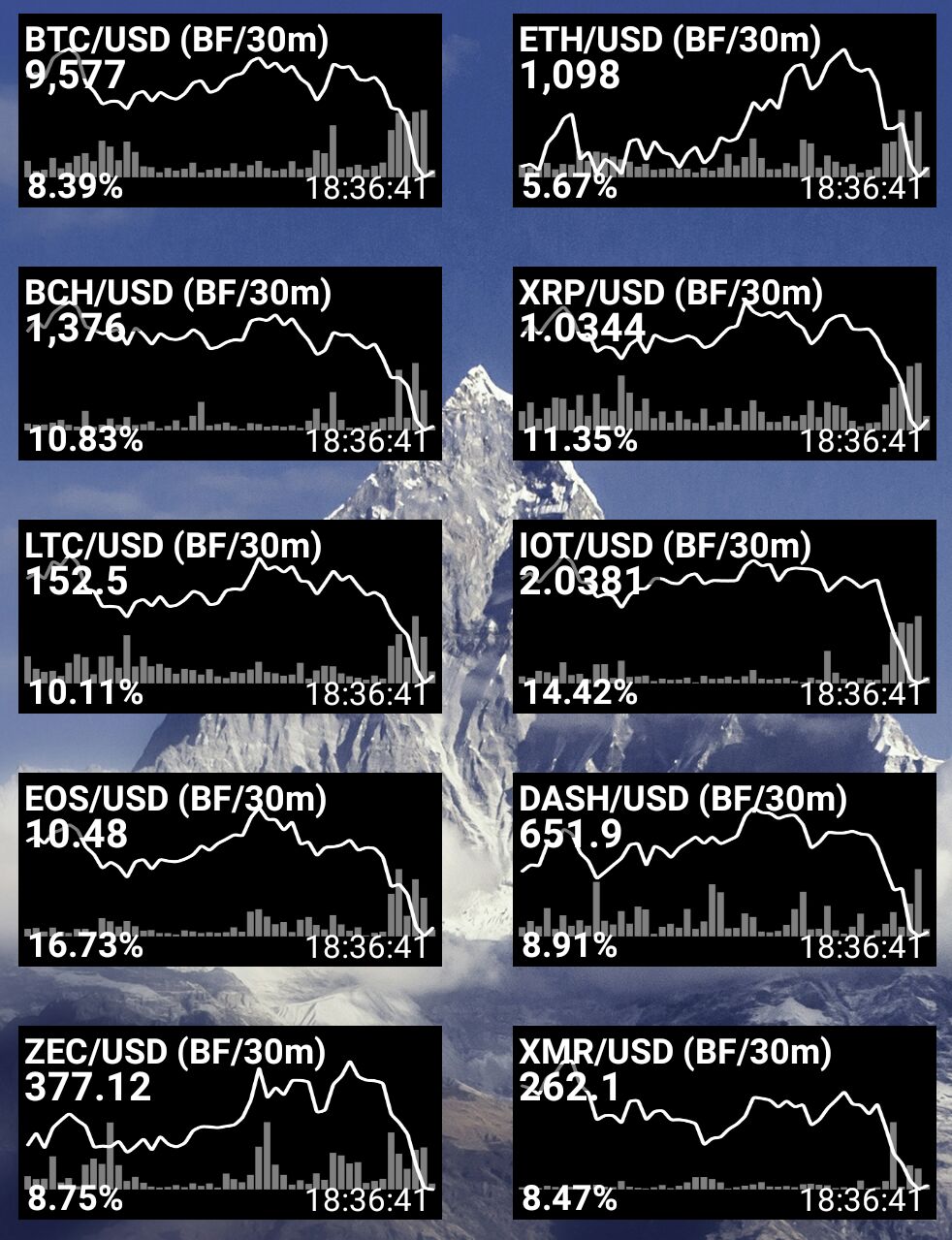Open the EOS/USD price widget
The width and height of the screenshot is (952, 1240).
pyautogui.click(x=230, y=870)
